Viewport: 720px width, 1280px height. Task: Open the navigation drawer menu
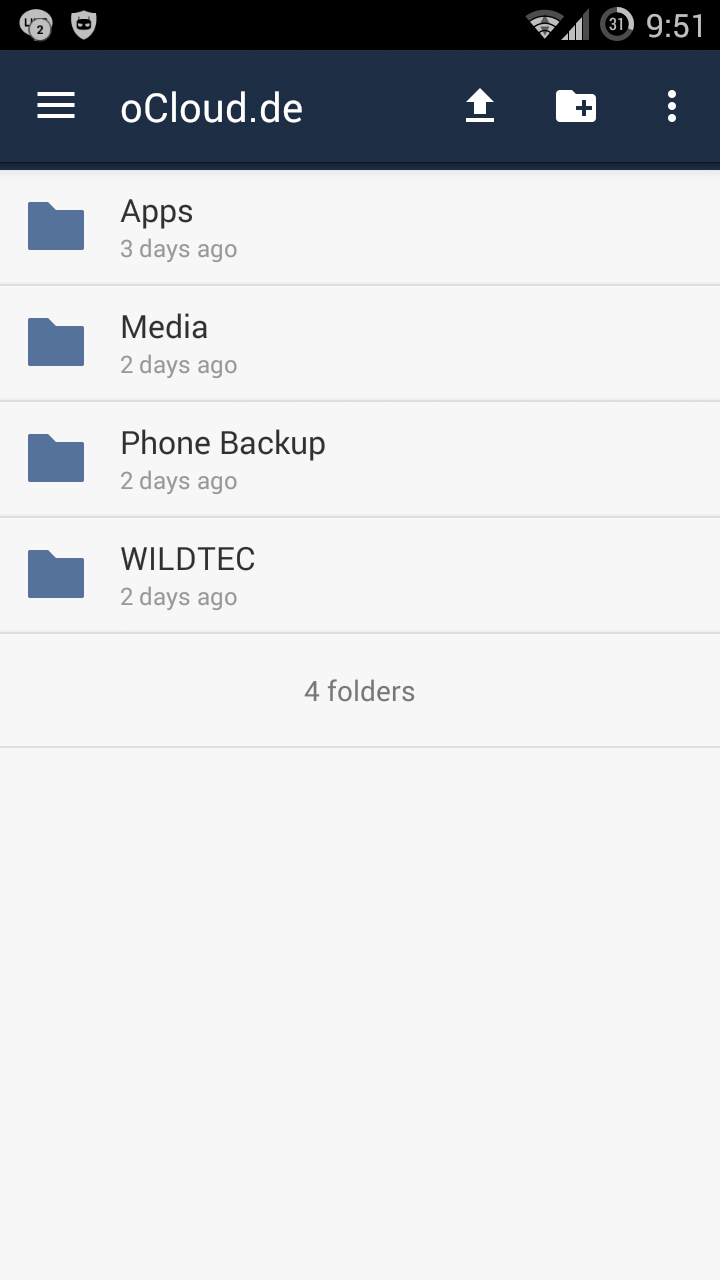(x=56, y=106)
